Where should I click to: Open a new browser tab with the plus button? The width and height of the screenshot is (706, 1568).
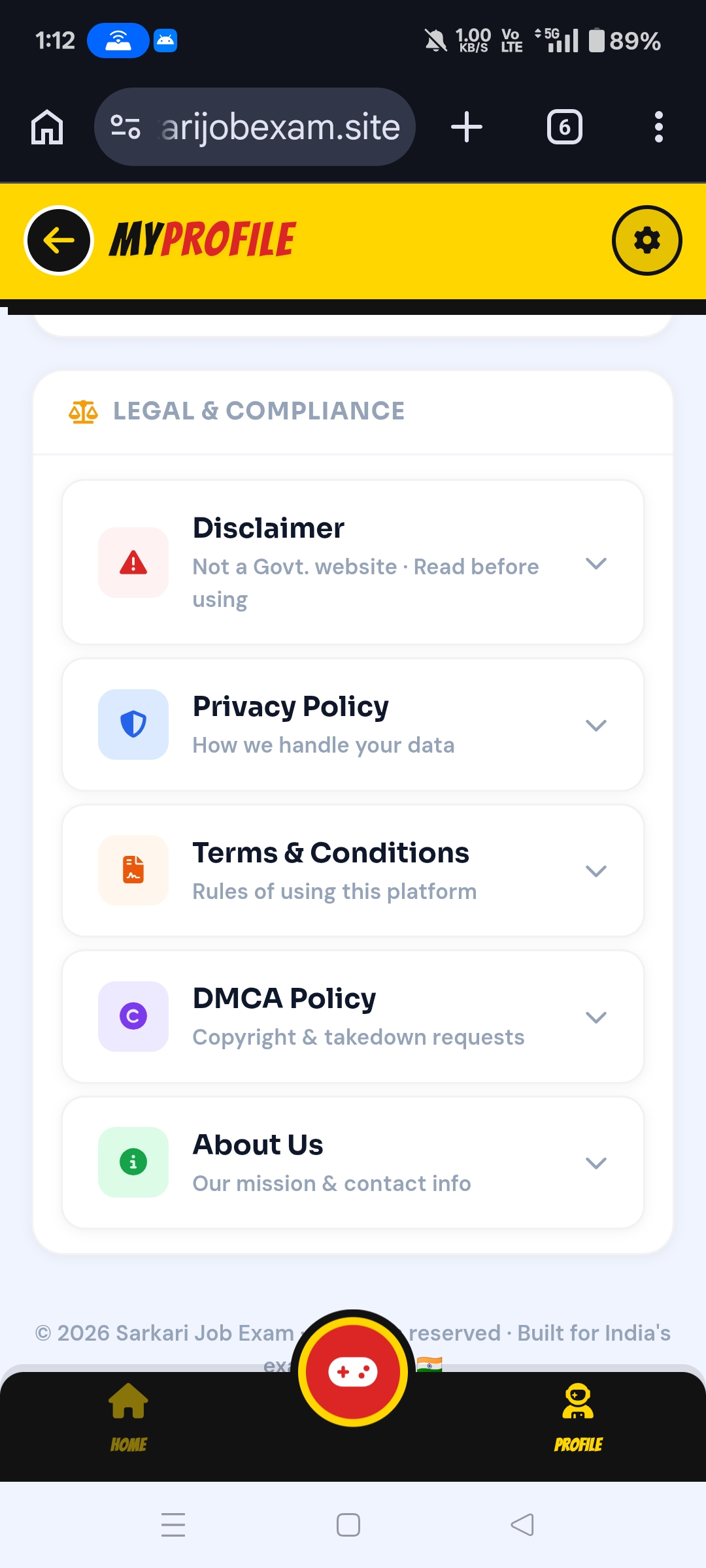coord(467,127)
